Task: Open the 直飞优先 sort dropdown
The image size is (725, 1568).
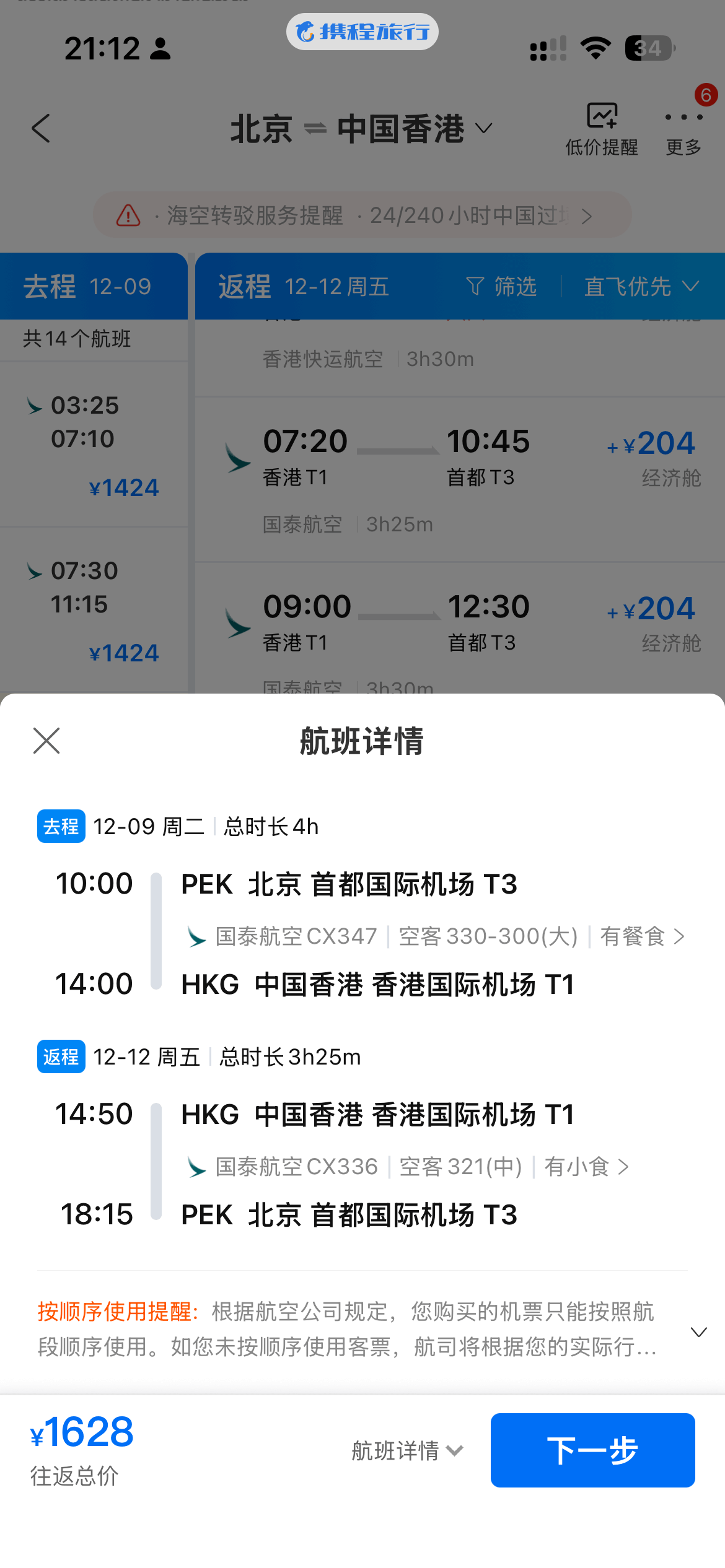Action: pyautogui.click(x=641, y=287)
